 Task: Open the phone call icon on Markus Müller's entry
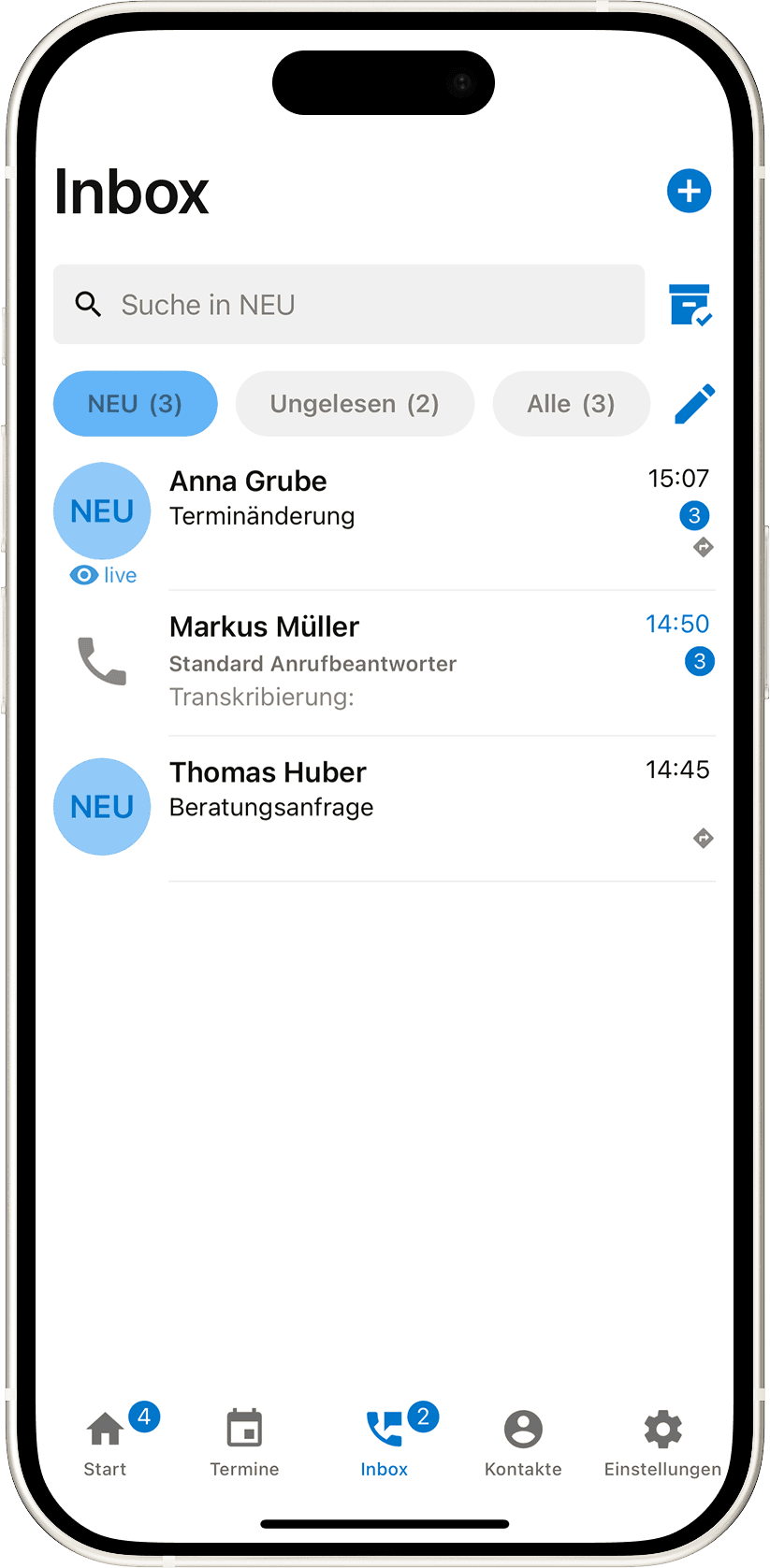101,662
